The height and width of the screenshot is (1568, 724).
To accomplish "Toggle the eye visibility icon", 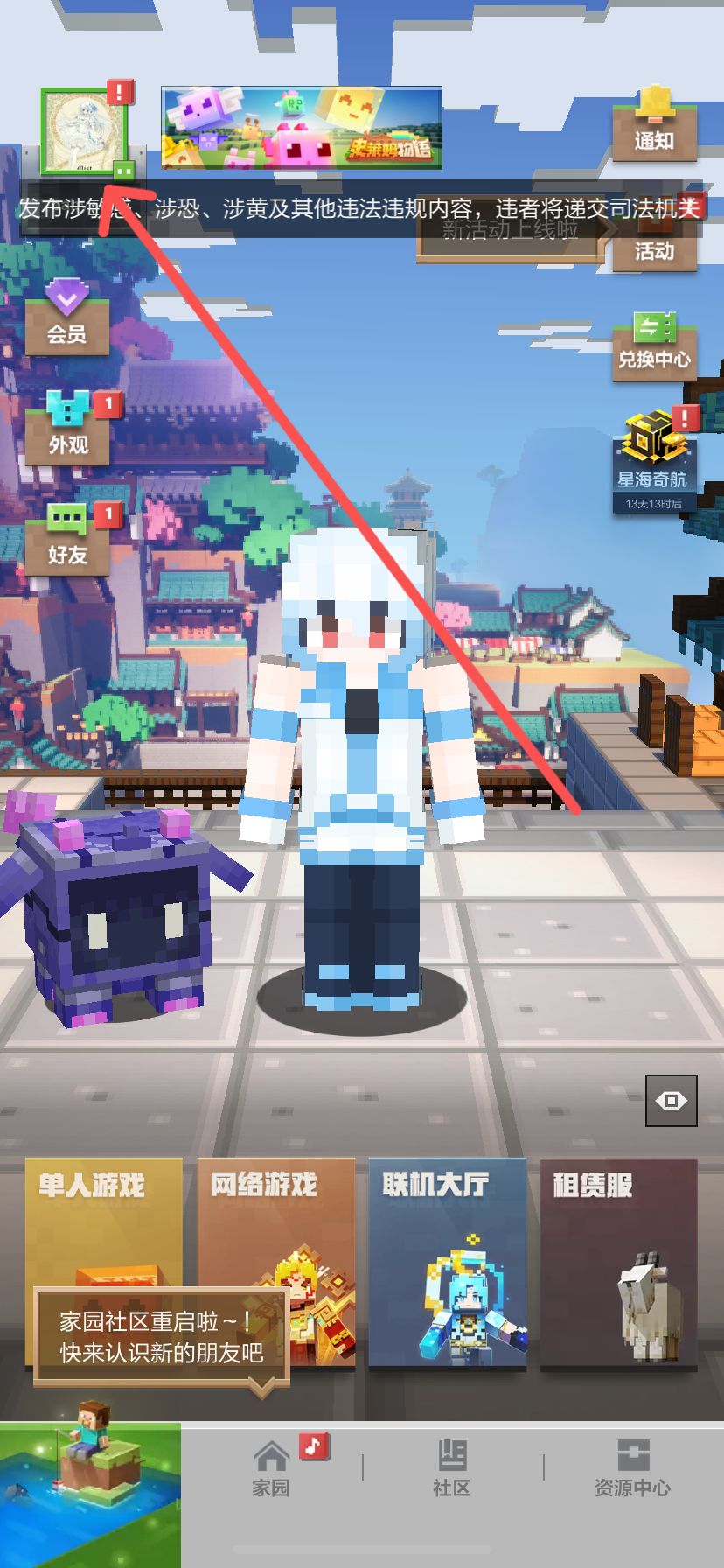I will click(672, 1100).
